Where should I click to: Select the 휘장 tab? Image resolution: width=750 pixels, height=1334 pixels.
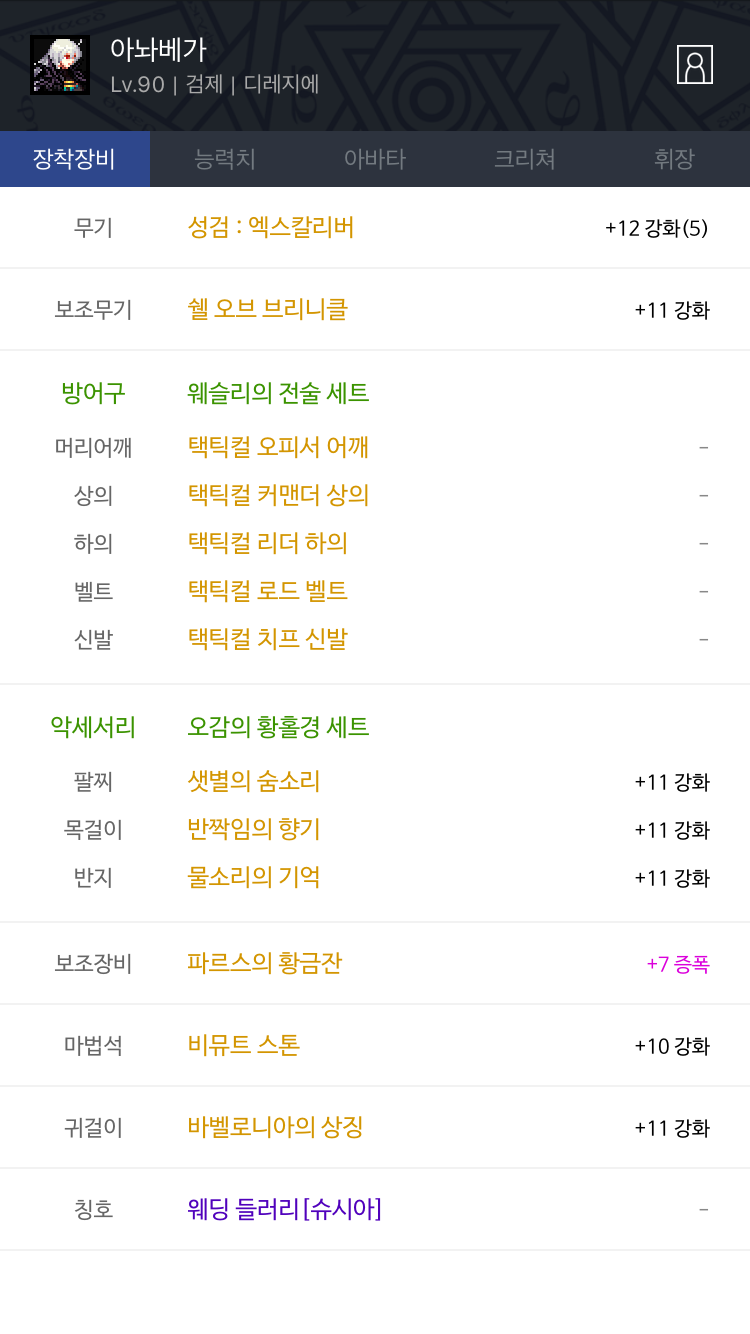675,159
